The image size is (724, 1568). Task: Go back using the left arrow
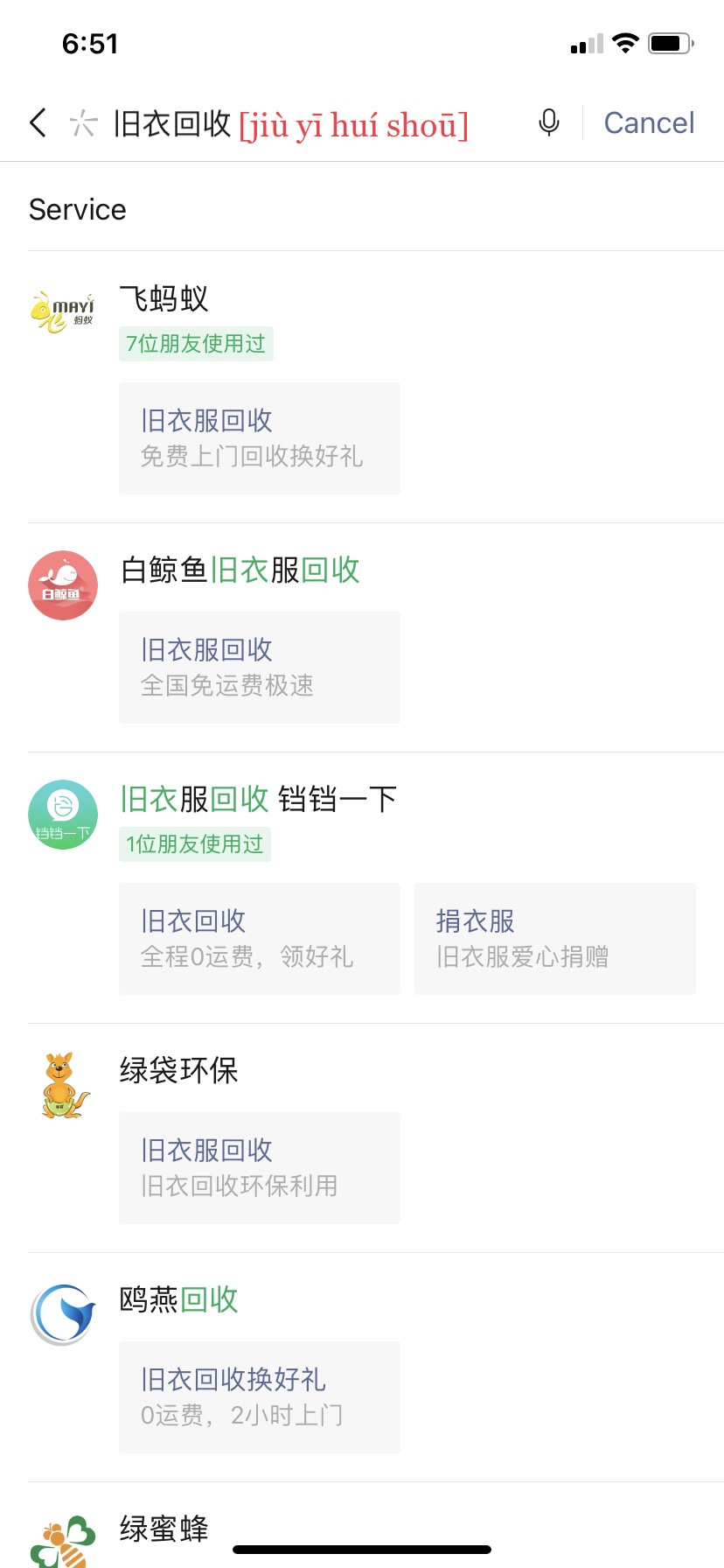click(38, 123)
